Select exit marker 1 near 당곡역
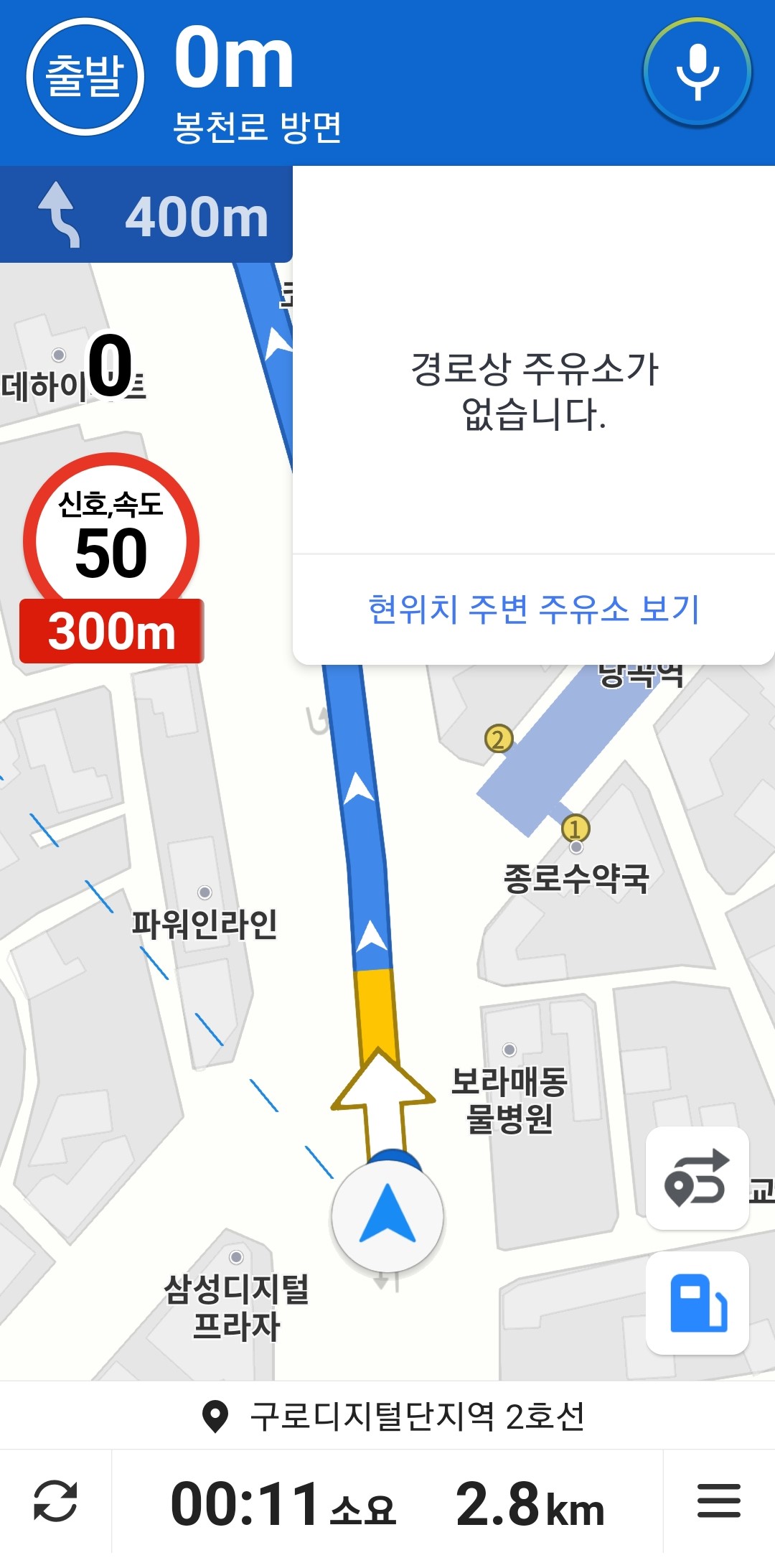The height and width of the screenshot is (1568, 775). coord(574,829)
